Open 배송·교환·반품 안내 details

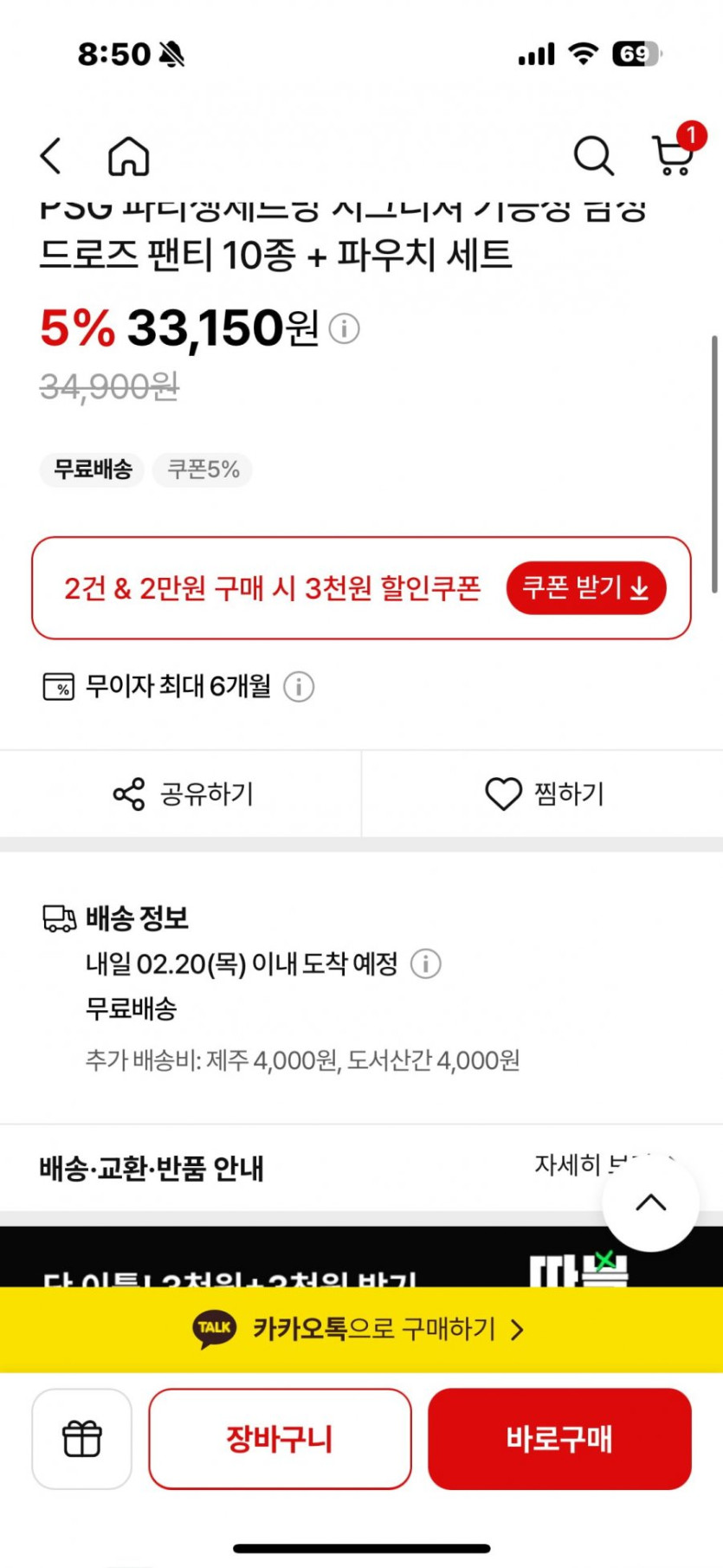[361, 1169]
